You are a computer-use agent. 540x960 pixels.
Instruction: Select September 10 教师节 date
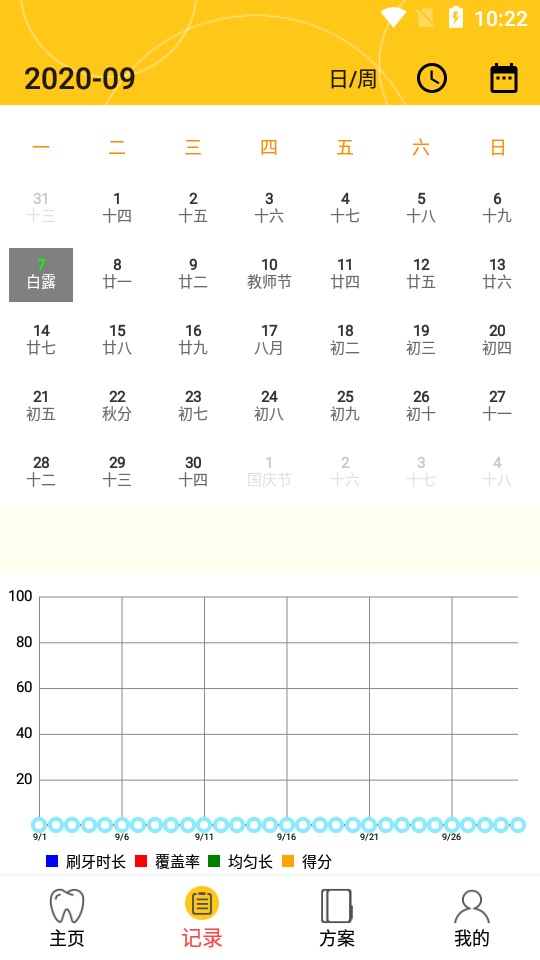(x=269, y=274)
